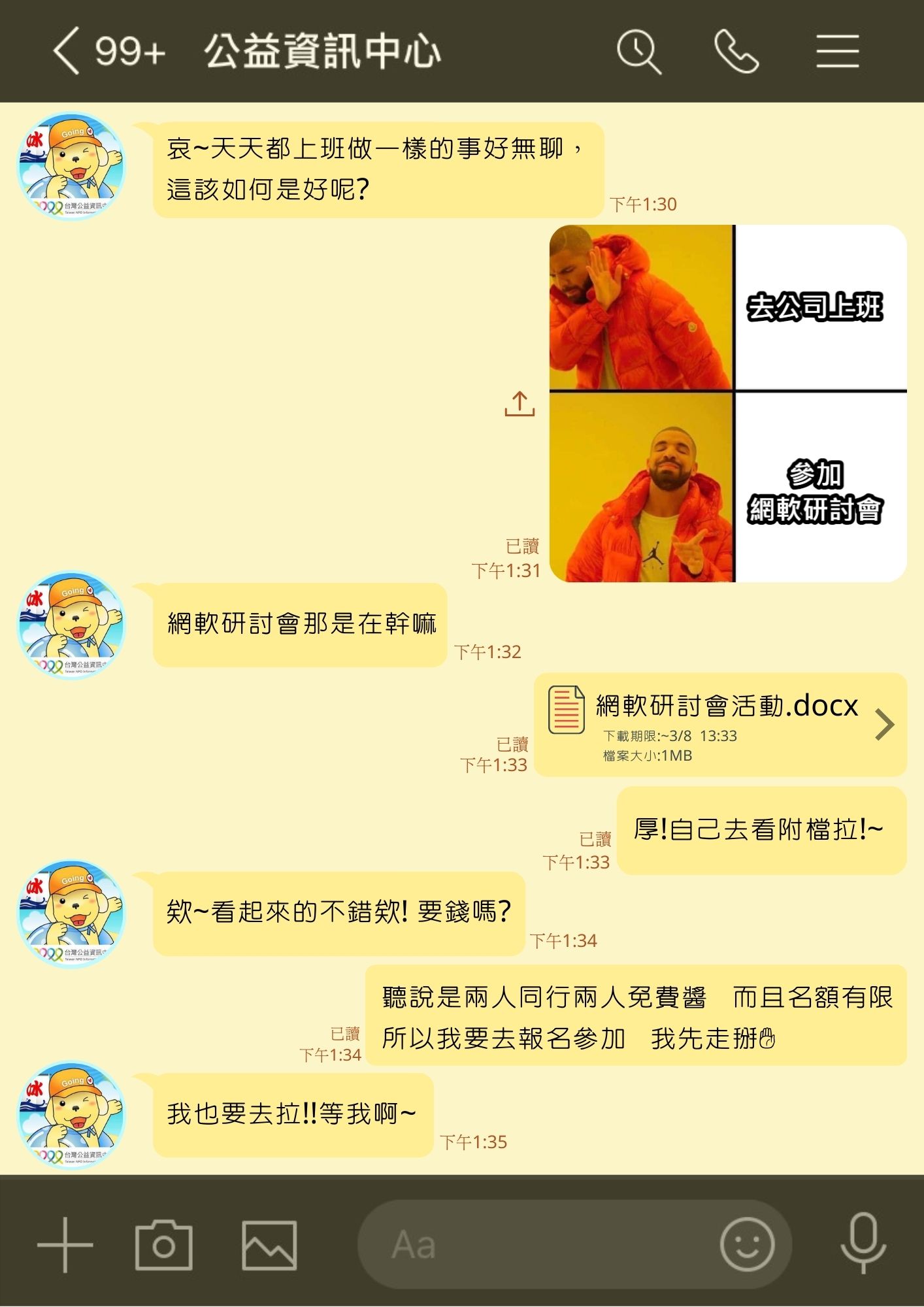Open the camera to take a photo
924x1307 pixels.
pos(163,1244)
